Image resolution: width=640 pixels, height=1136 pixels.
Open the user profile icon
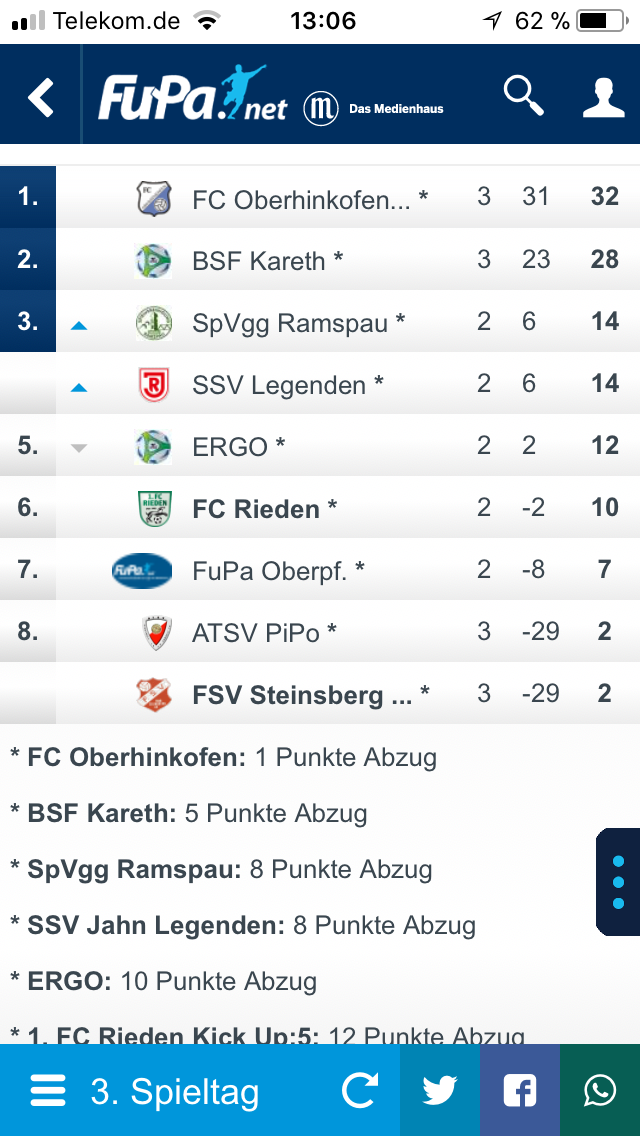coord(603,97)
